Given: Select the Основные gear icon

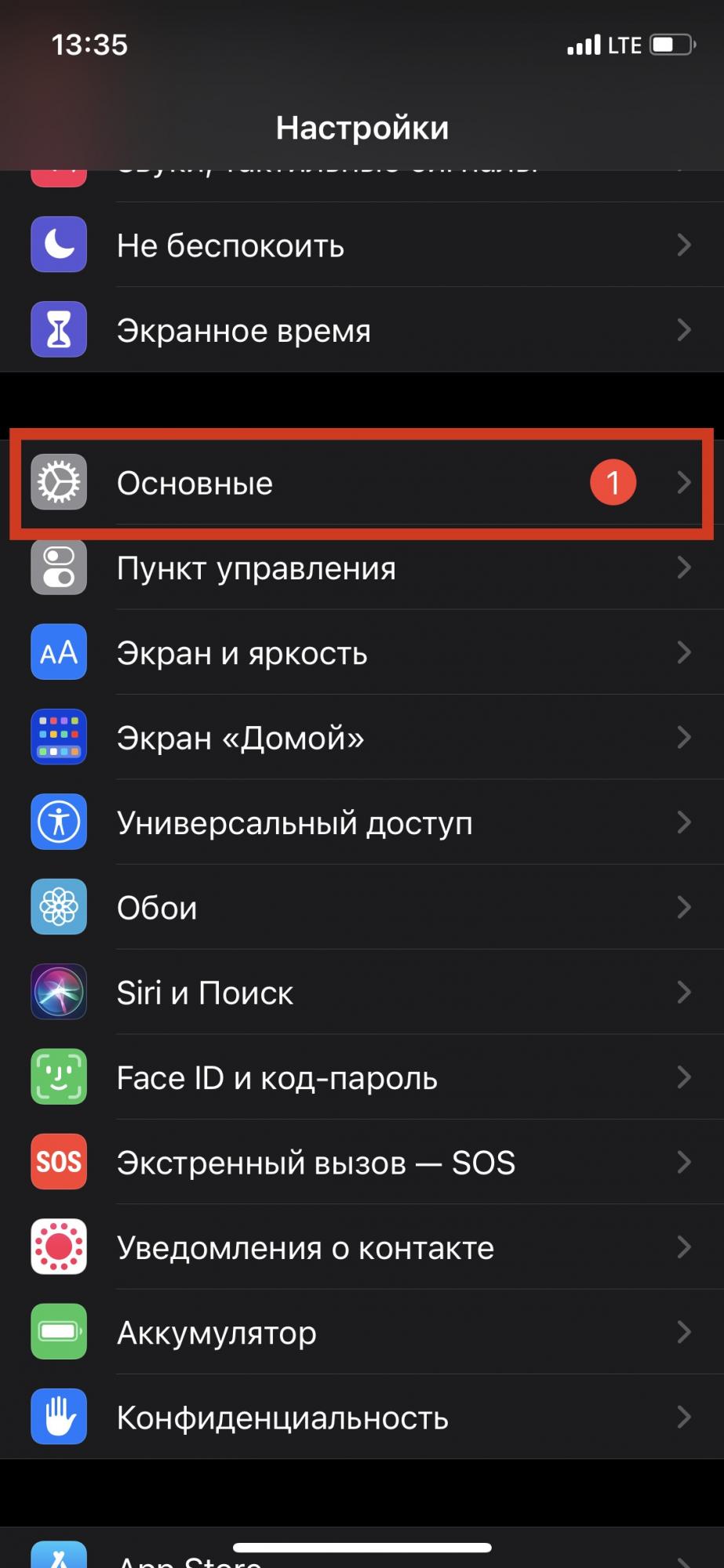Looking at the screenshot, I should click(x=58, y=482).
